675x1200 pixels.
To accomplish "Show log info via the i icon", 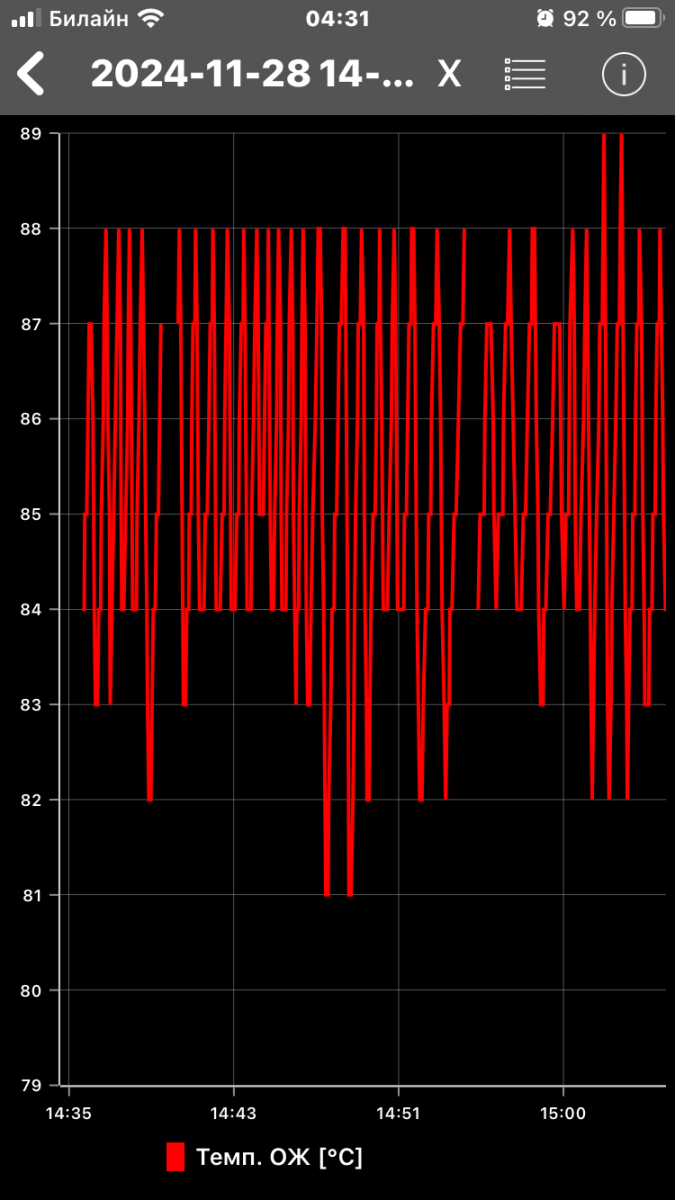I will pos(624,74).
